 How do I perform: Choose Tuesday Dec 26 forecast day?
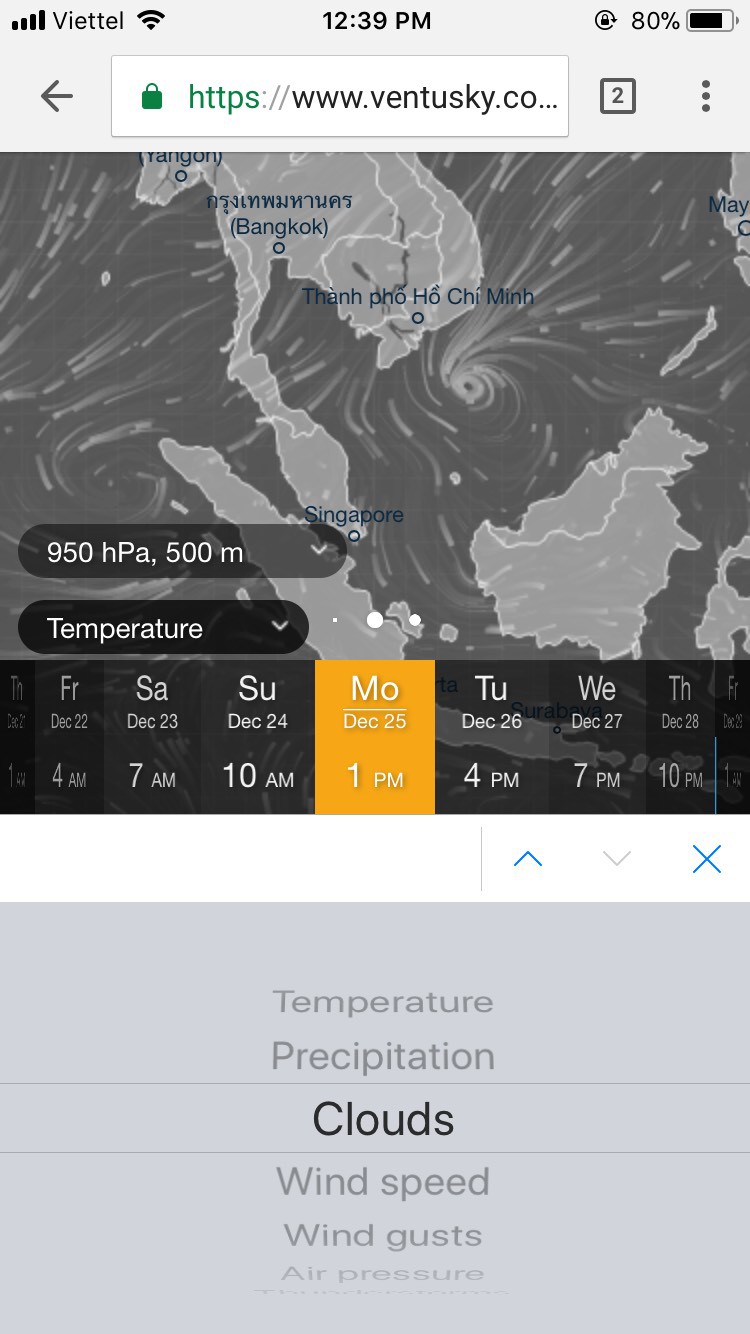click(492, 737)
